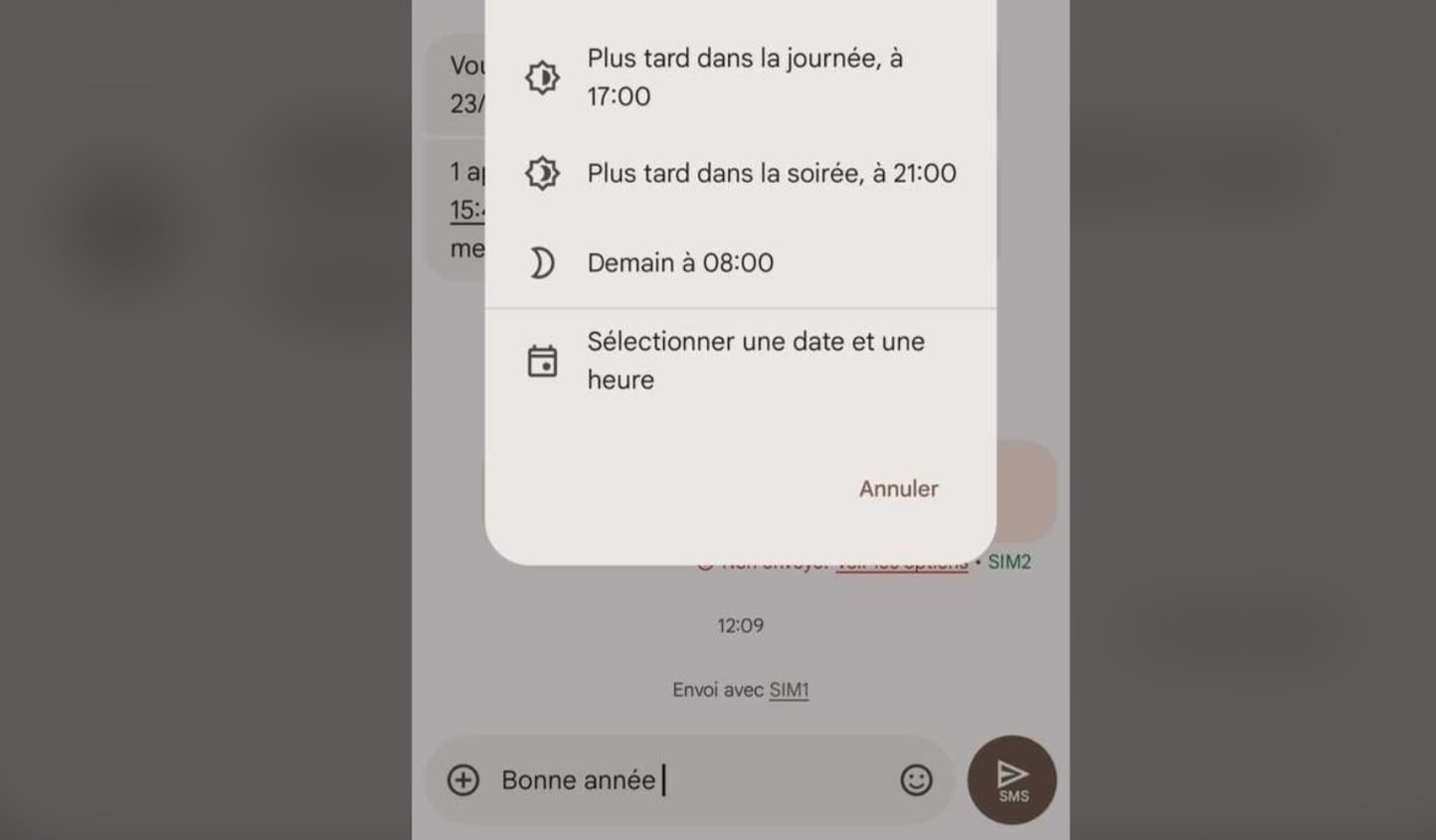Viewport: 1436px width, 840px height.
Task: Select Demain à 08:00 option
Action: 680,262
